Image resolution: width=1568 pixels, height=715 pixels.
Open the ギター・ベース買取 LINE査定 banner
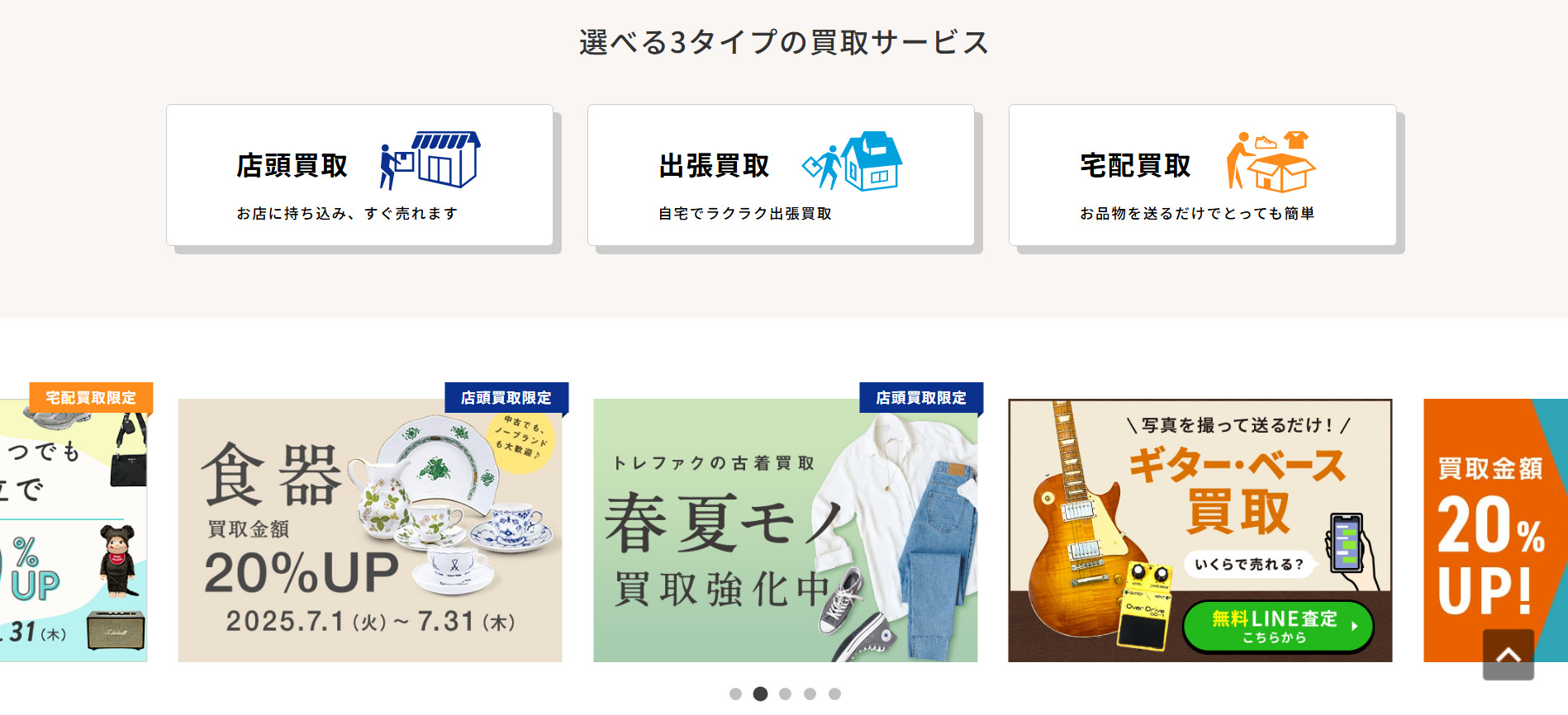[1200, 530]
